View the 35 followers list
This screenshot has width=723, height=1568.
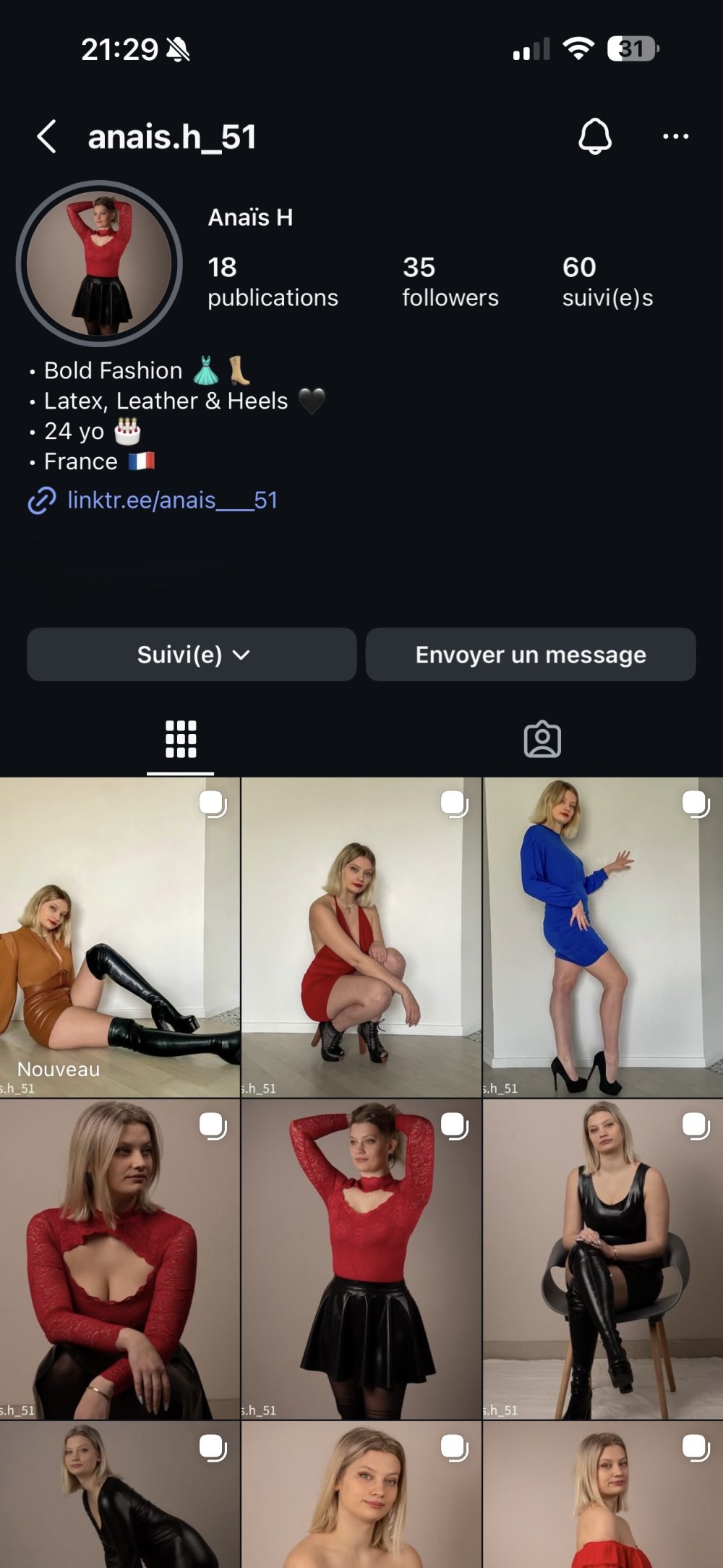click(x=450, y=282)
